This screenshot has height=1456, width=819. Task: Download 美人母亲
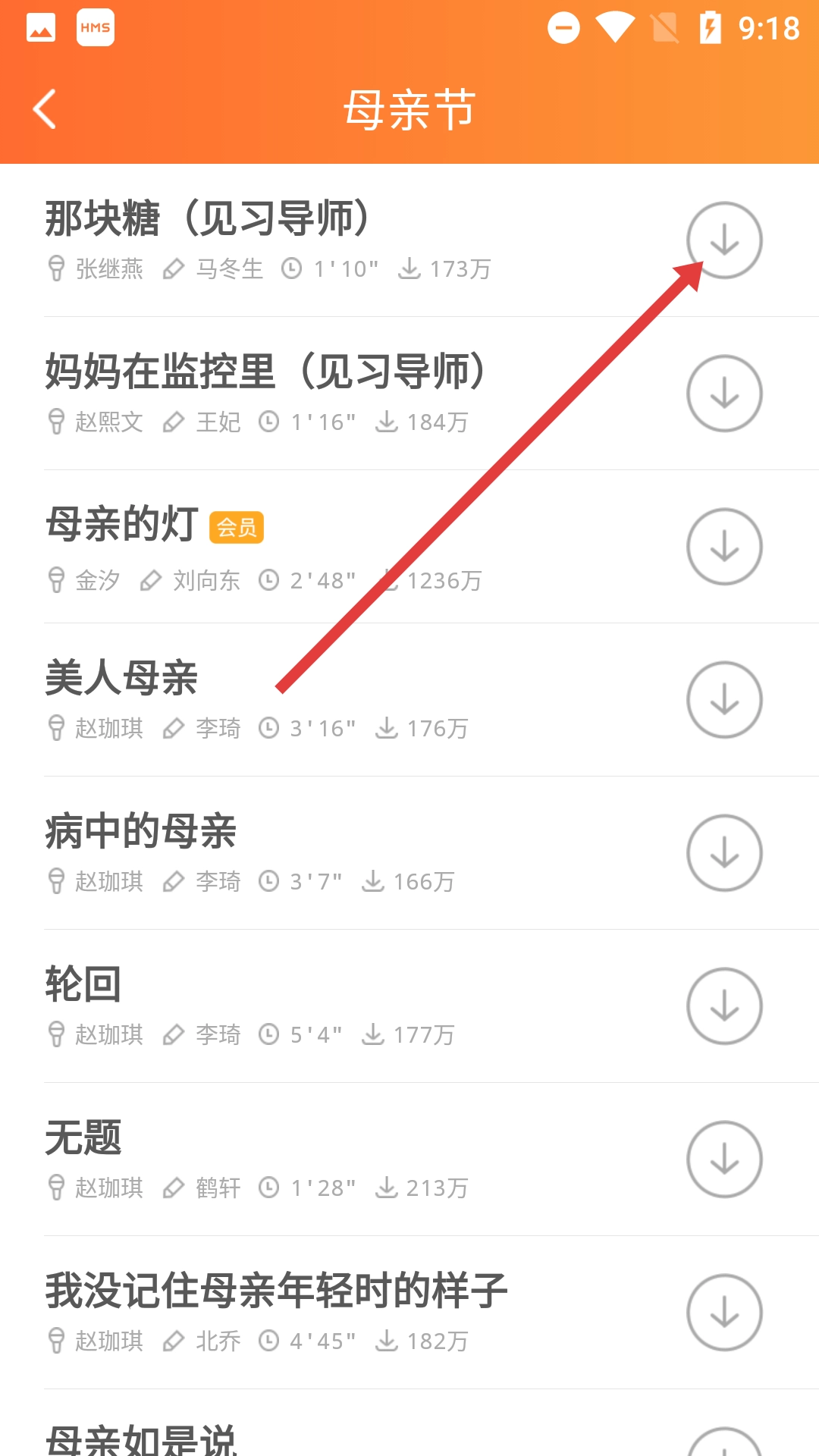724,700
